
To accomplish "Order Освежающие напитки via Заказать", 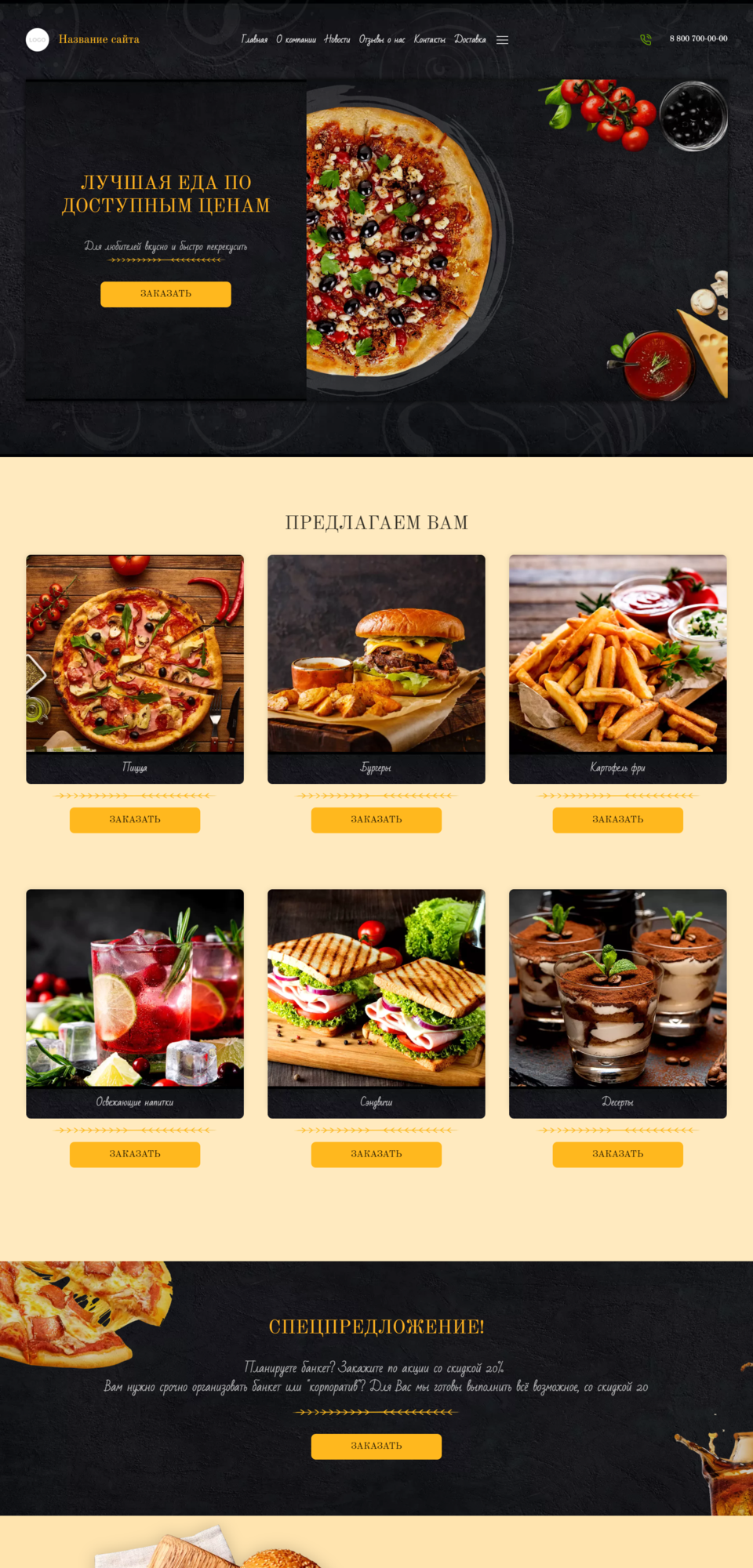I will pyautogui.click(x=135, y=1154).
